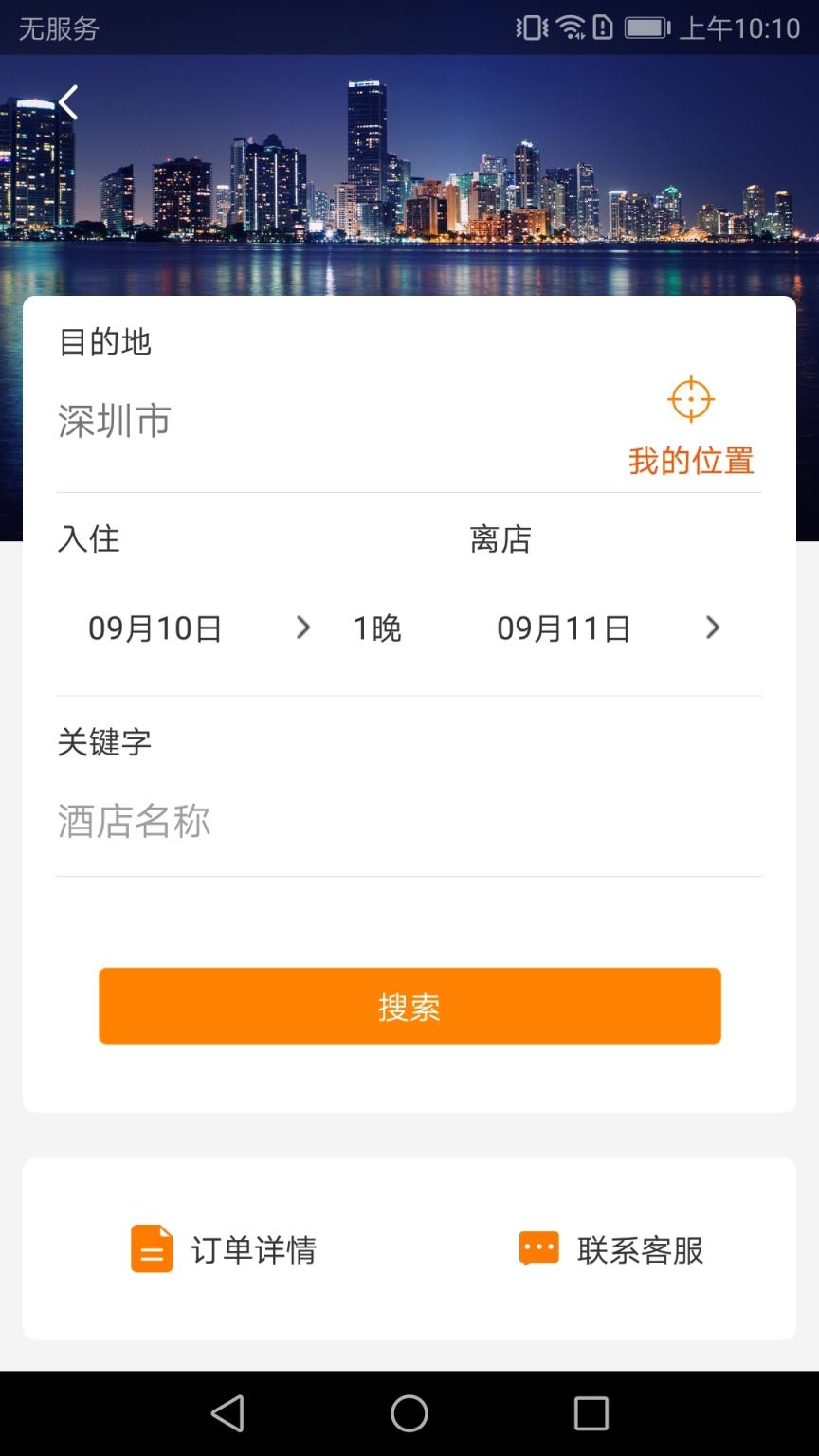819x1456 pixels.
Task: Tap the crosshair location icon
Action: [x=690, y=399]
